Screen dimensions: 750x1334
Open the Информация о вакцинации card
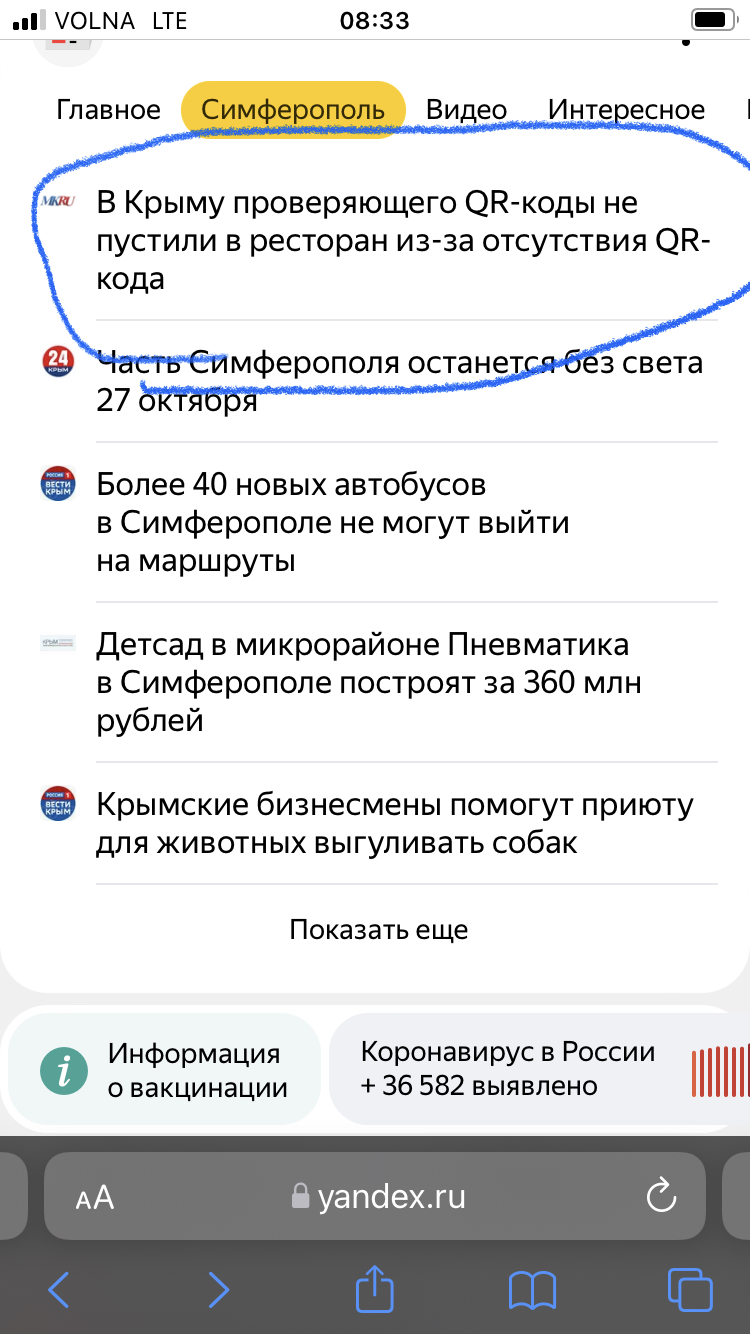pos(164,1070)
